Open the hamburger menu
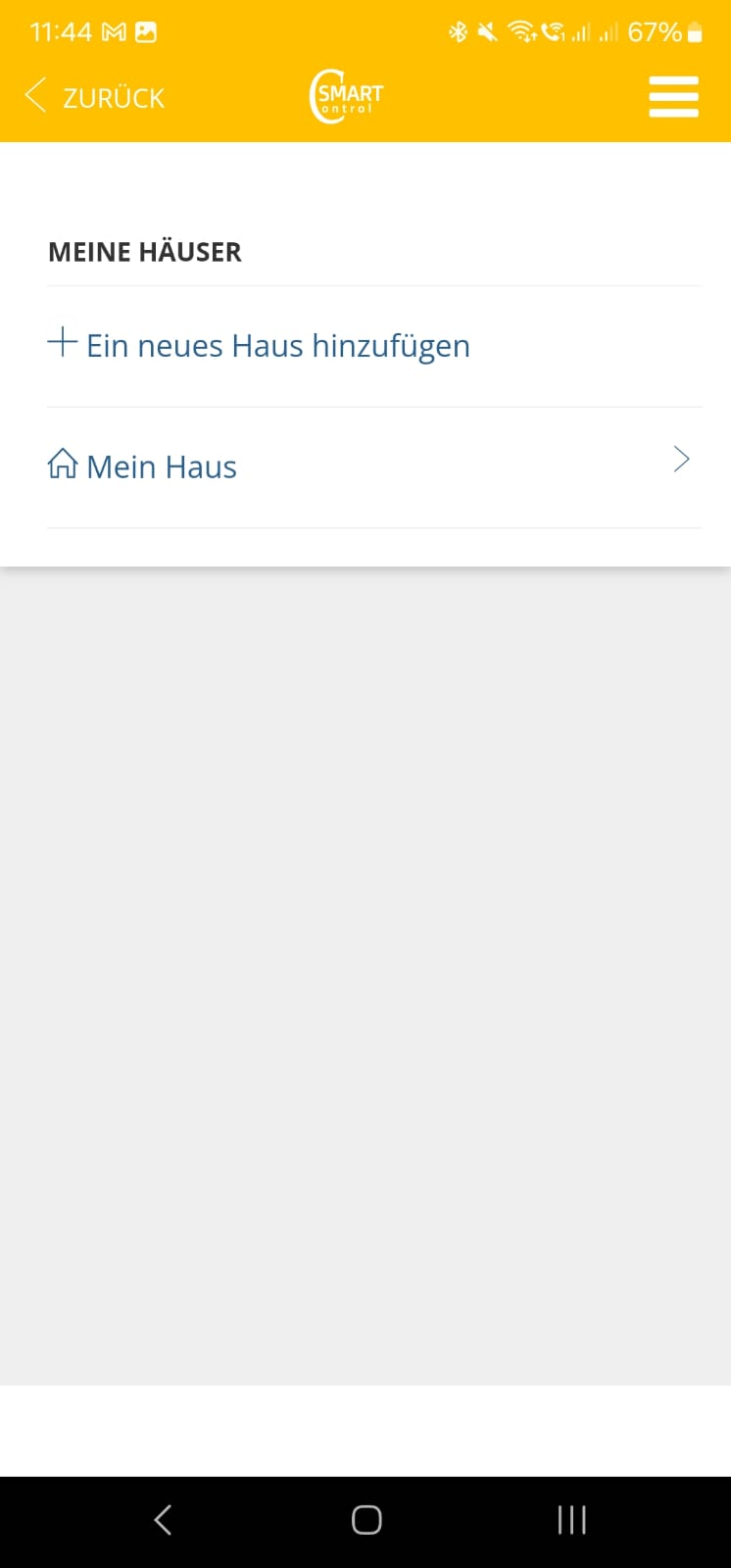The height and width of the screenshot is (1568, 731). point(673,97)
